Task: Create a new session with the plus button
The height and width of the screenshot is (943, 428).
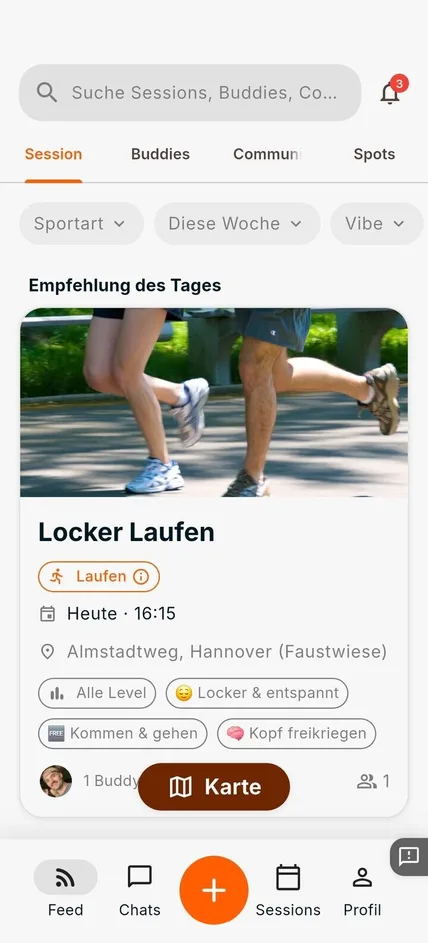Action: pyautogui.click(x=214, y=890)
